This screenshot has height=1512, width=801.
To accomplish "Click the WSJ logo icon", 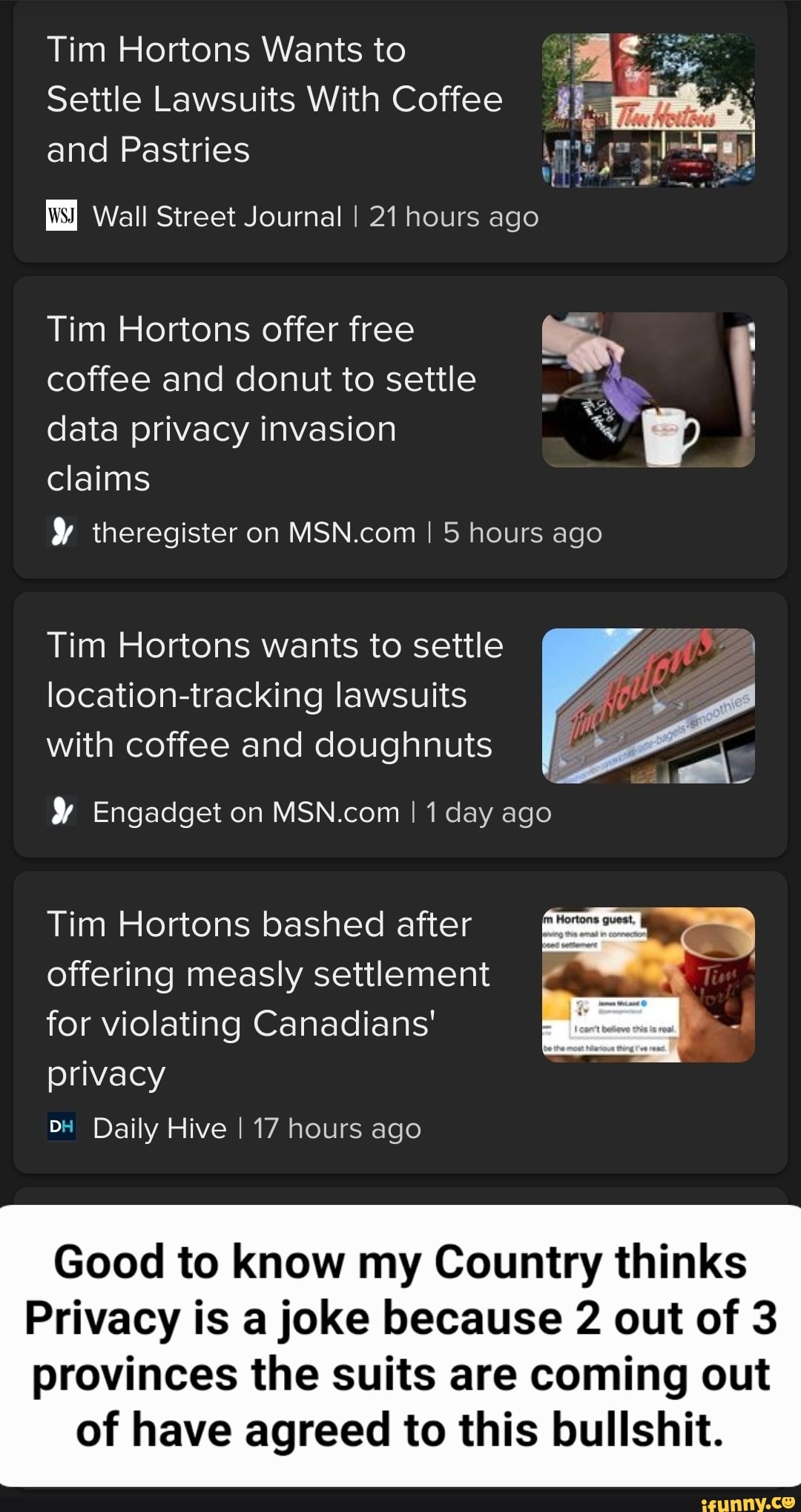I will tap(63, 217).
